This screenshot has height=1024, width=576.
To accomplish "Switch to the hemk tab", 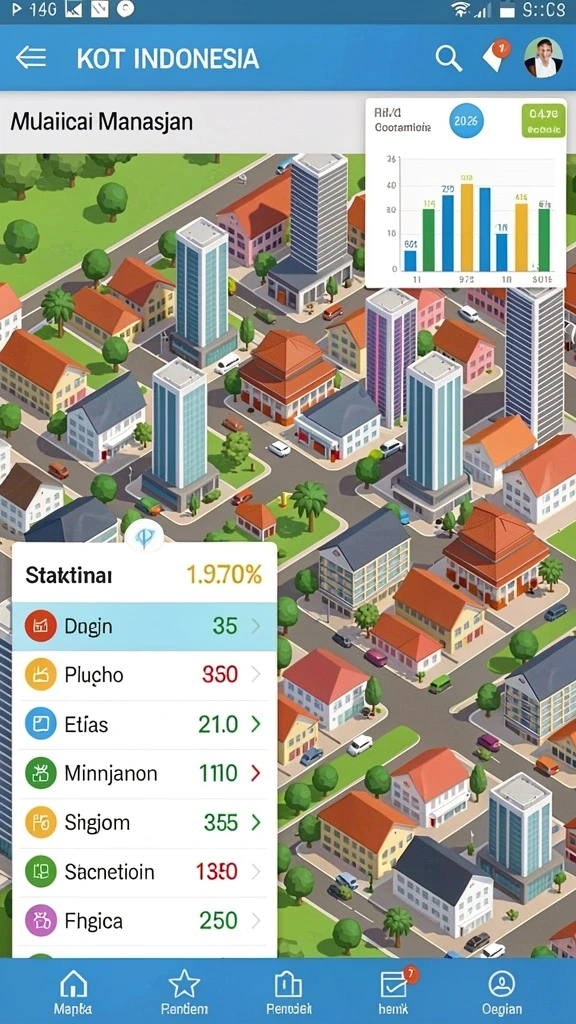I will [x=394, y=991].
